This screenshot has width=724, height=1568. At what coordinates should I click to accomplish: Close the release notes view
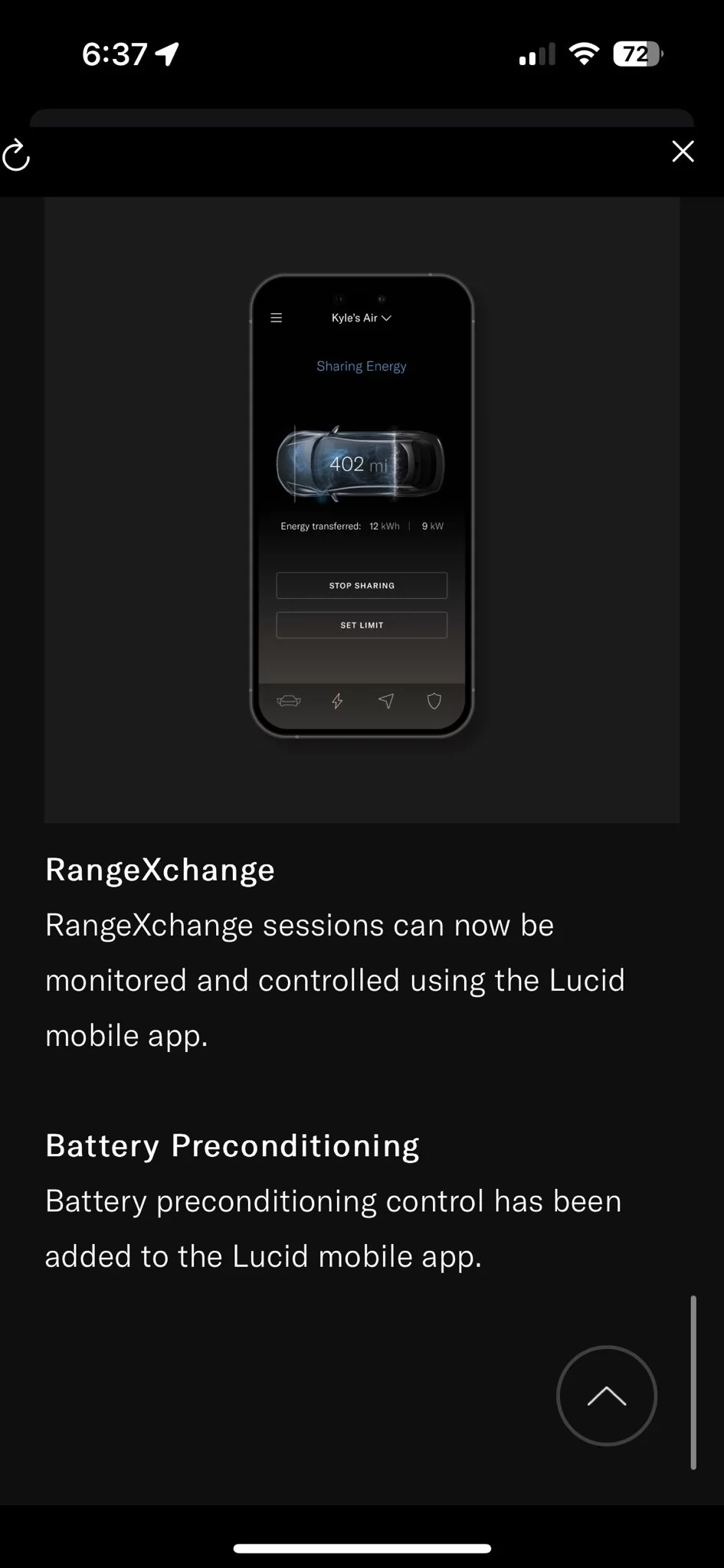click(683, 152)
